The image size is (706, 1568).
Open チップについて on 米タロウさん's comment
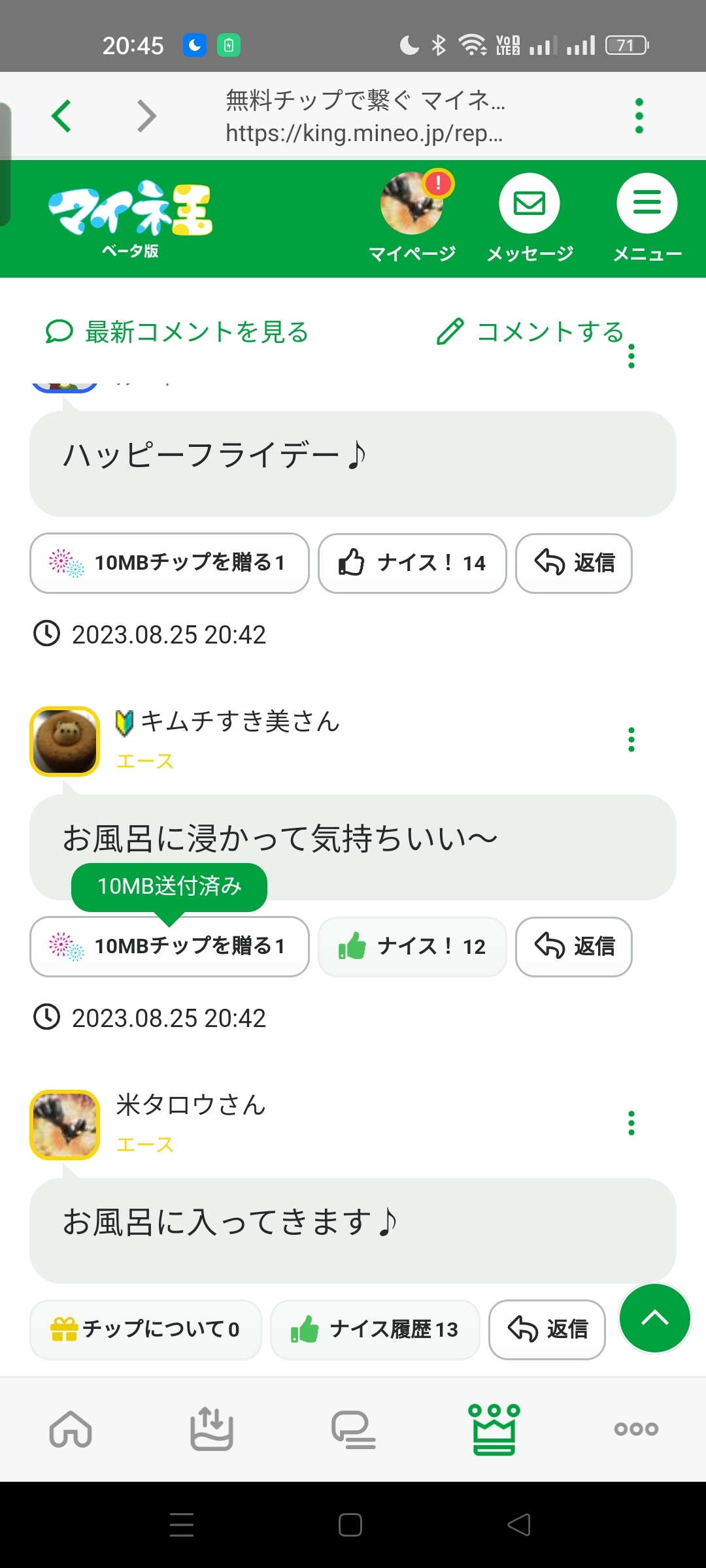pos(145,1330)
